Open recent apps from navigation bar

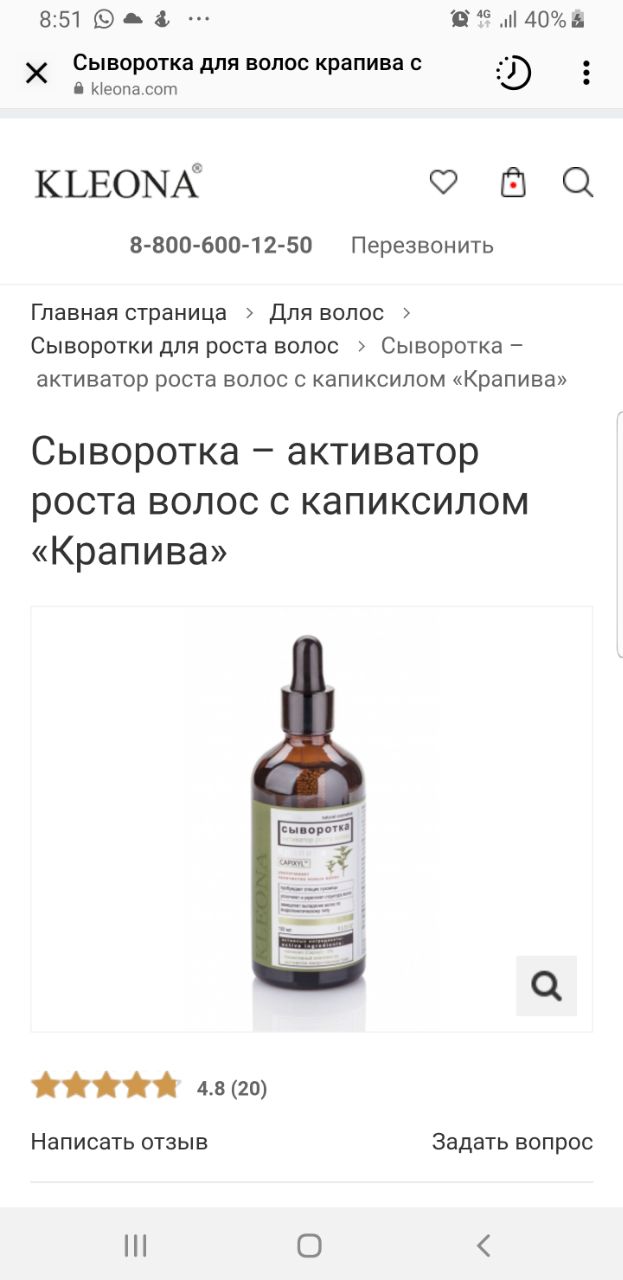pos(135,1245)
